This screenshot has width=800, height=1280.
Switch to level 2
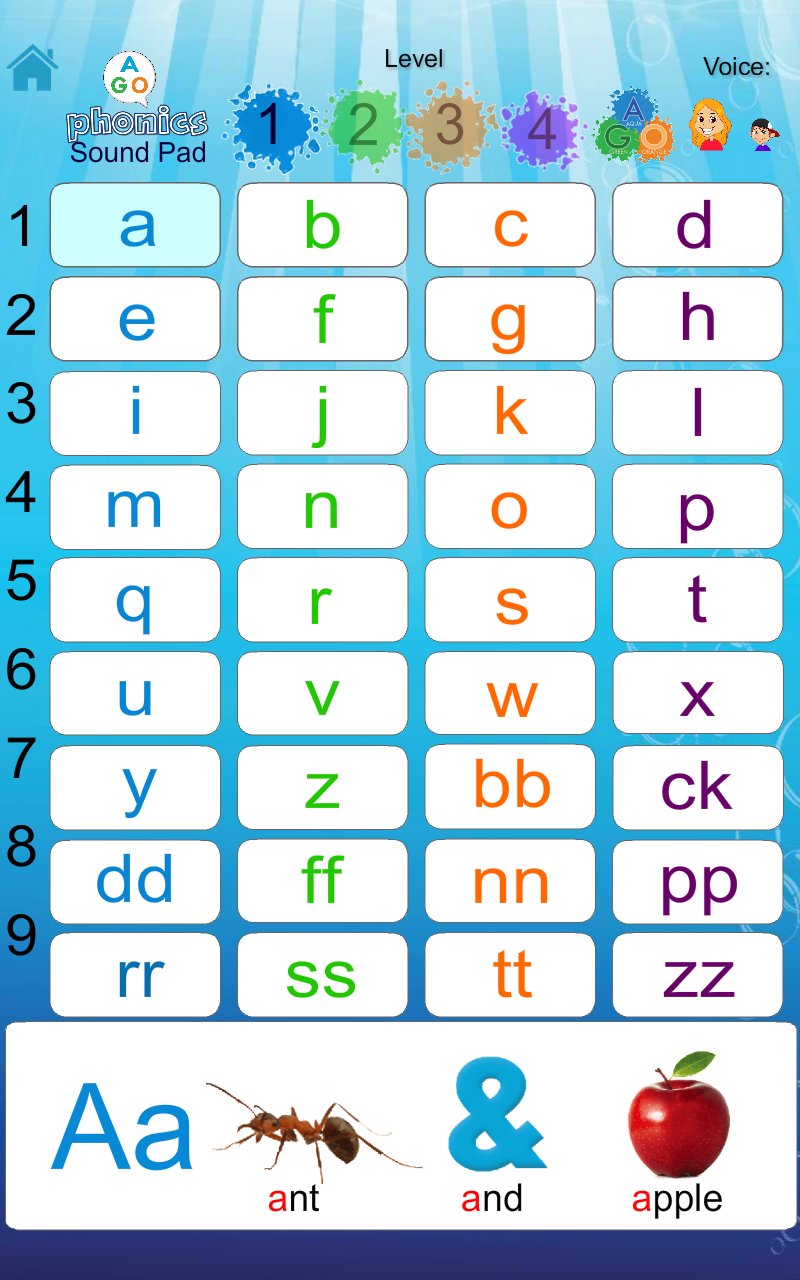tap(364, 126)
